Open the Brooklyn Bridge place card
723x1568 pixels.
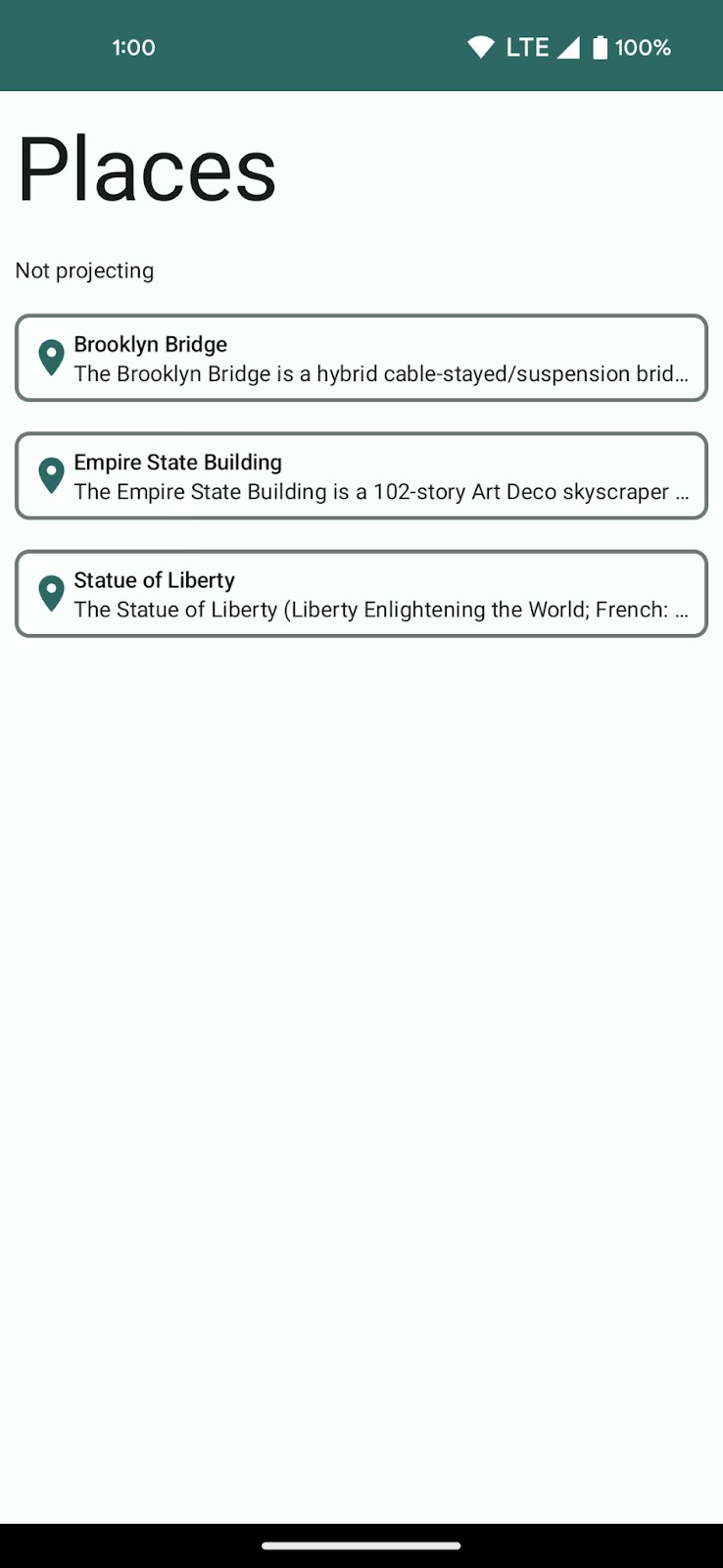click(x=361, y=358)
